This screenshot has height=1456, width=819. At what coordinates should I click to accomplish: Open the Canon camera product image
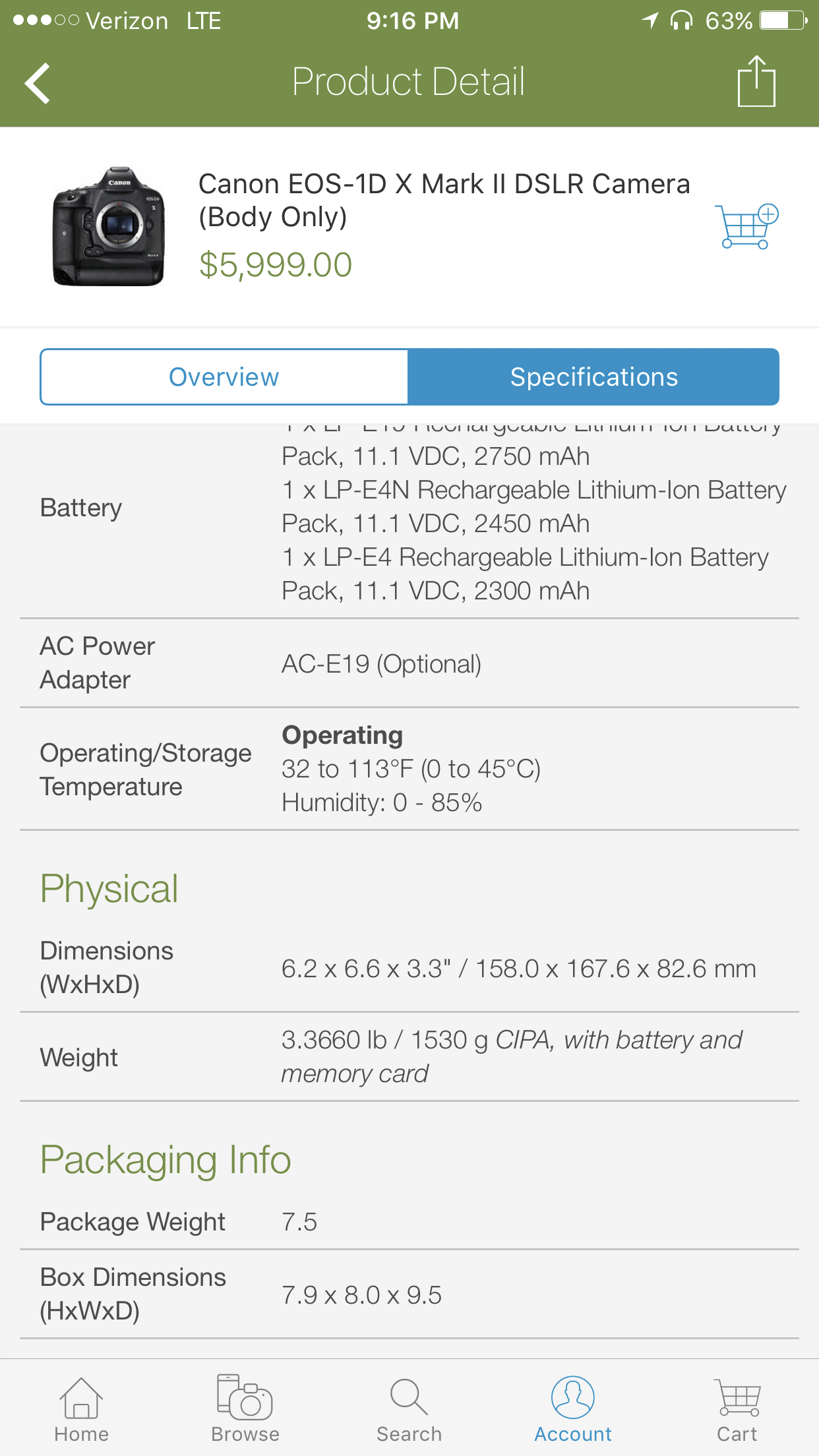[109, 226]
